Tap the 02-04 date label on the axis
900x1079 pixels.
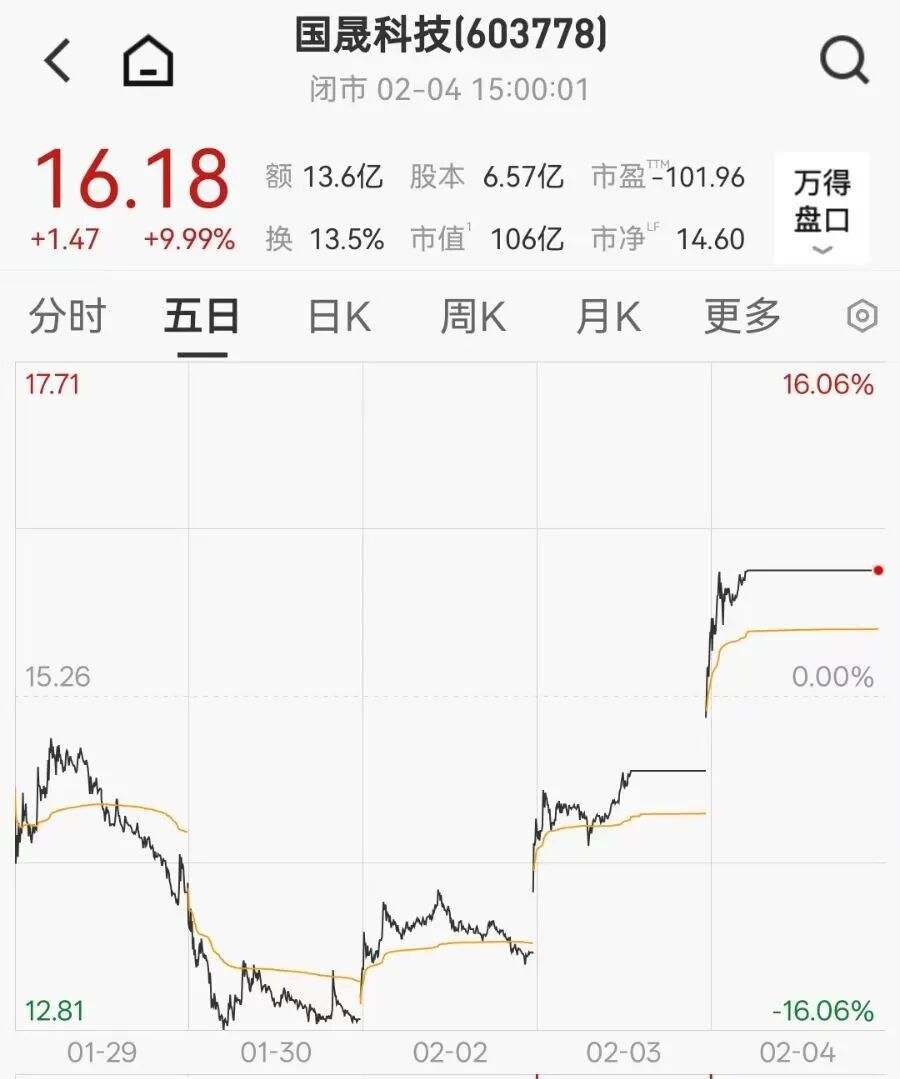[799, 1053]
